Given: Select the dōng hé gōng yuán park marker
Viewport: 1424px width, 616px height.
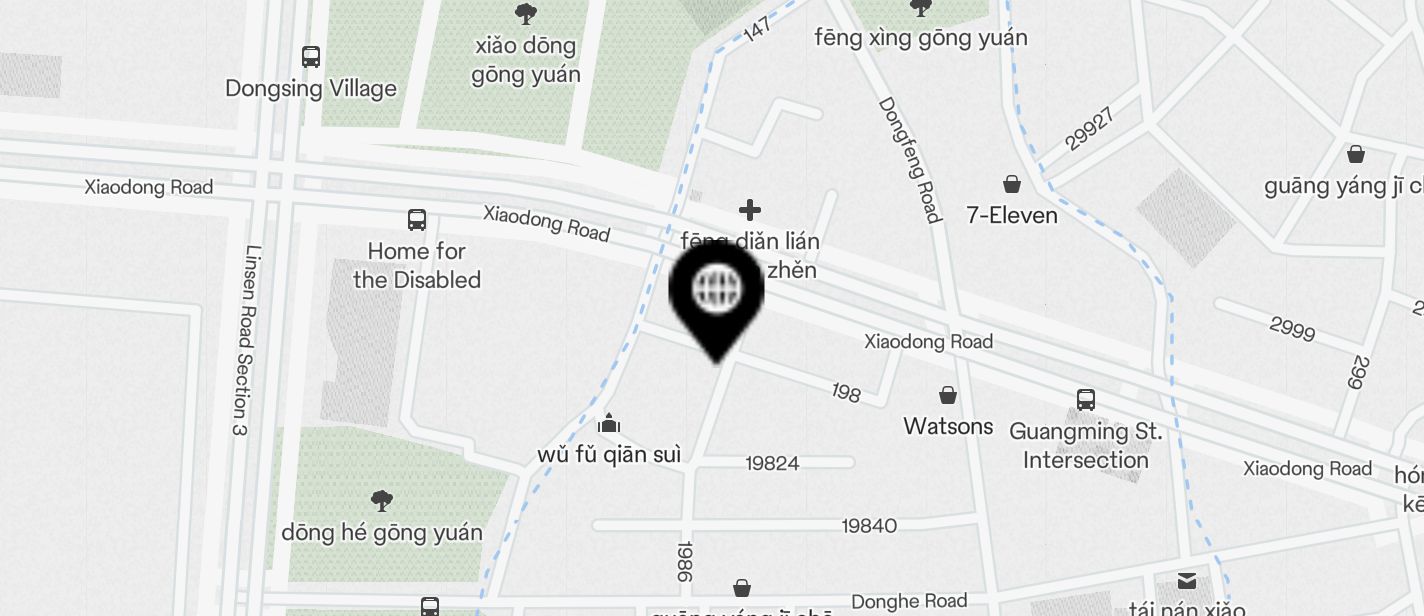Looking at the screenshot, I should [381, 501].
